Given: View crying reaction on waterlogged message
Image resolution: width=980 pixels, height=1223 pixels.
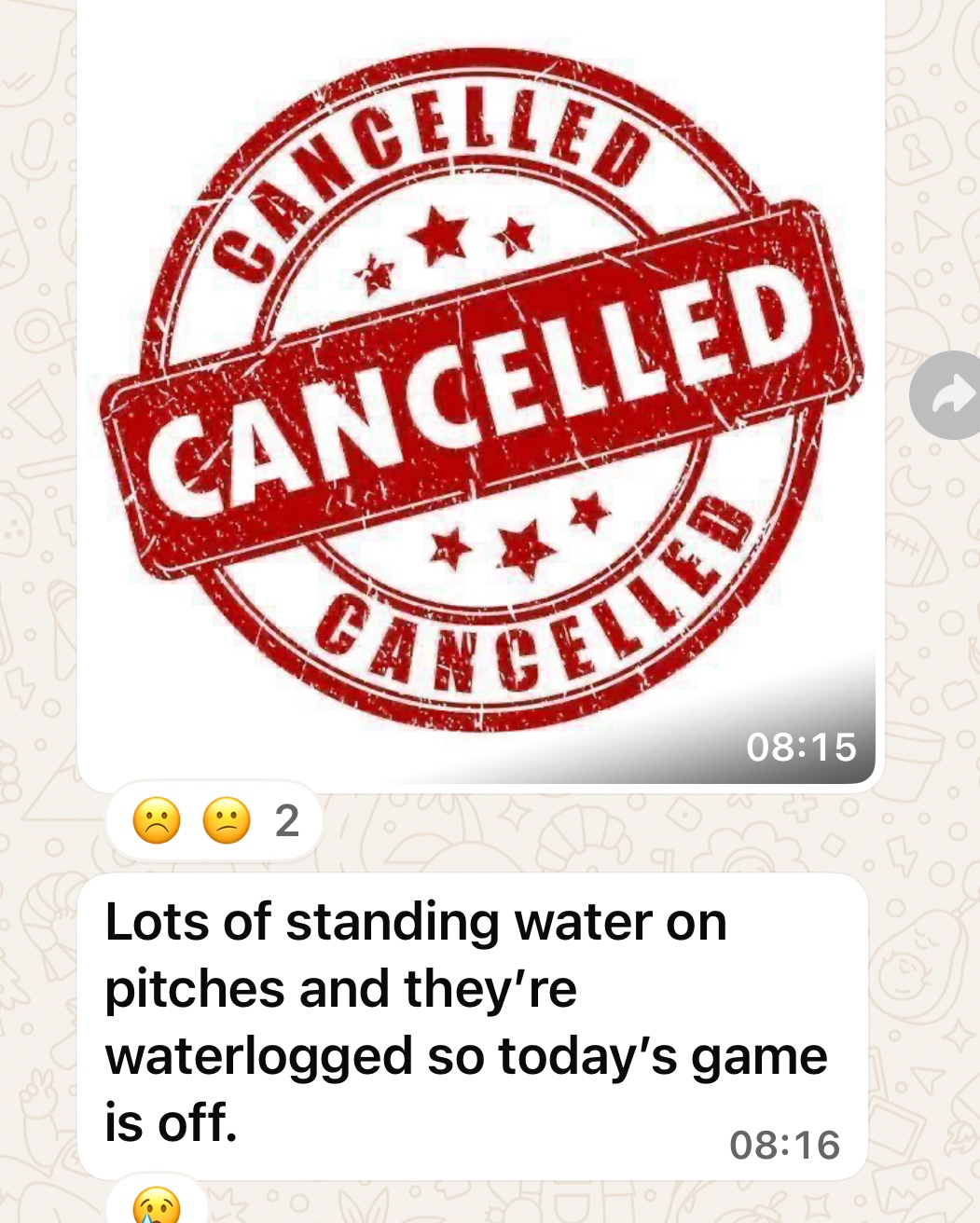Looking at the screenshot, I should click(x=157, y=1205).
